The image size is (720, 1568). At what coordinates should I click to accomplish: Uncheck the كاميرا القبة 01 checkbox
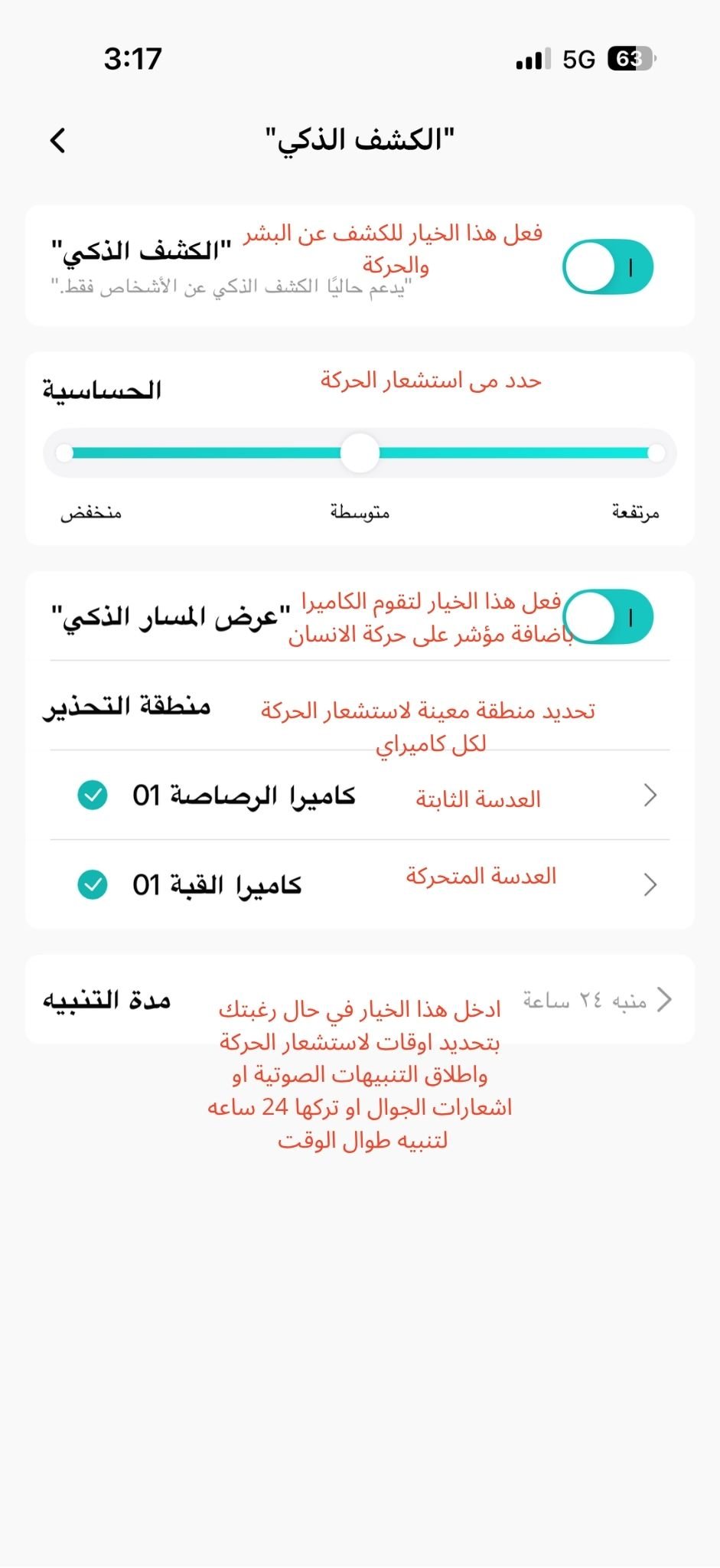93,885
